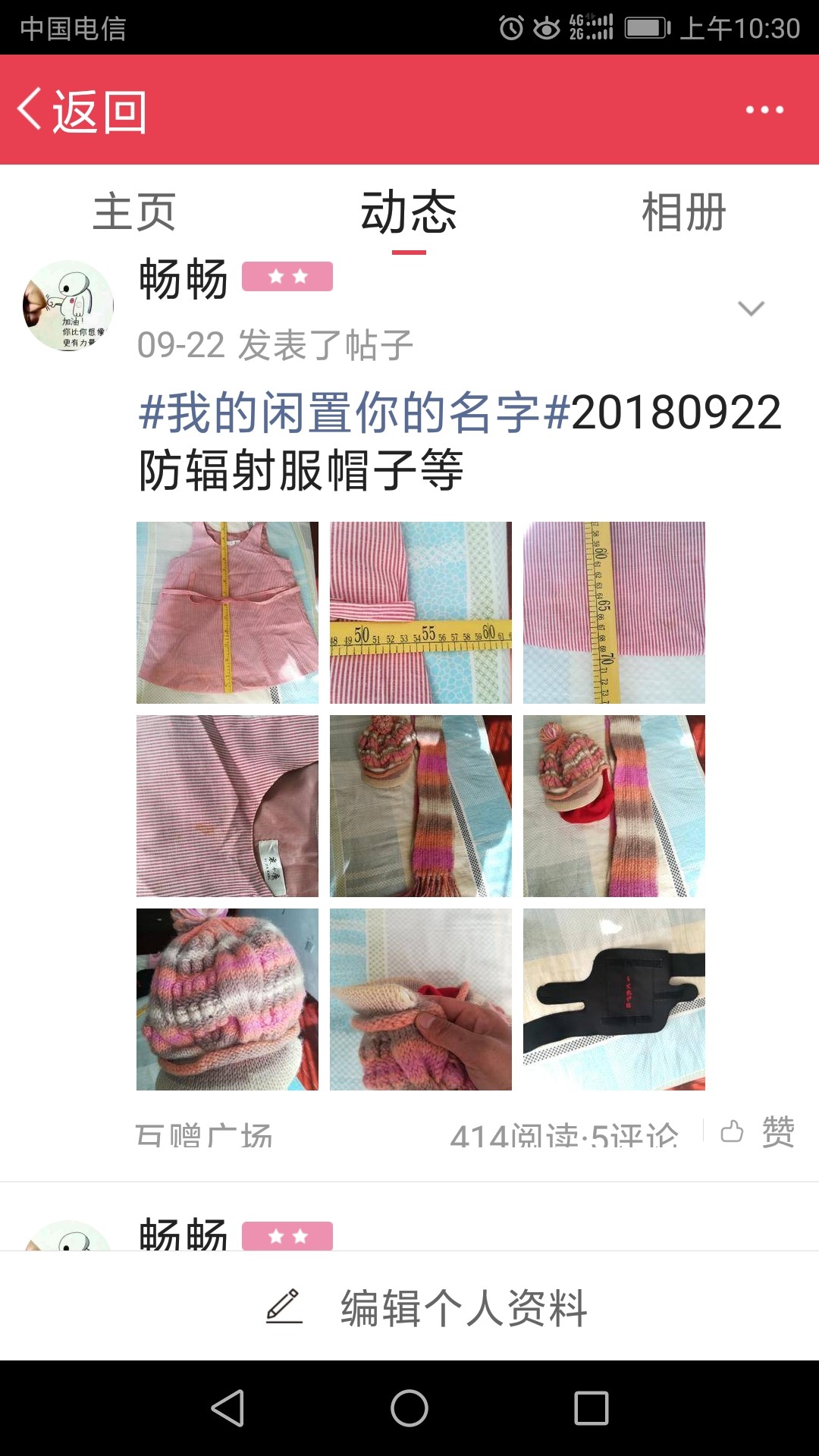Tap the 返回 back button

click(x=82, y=111)
